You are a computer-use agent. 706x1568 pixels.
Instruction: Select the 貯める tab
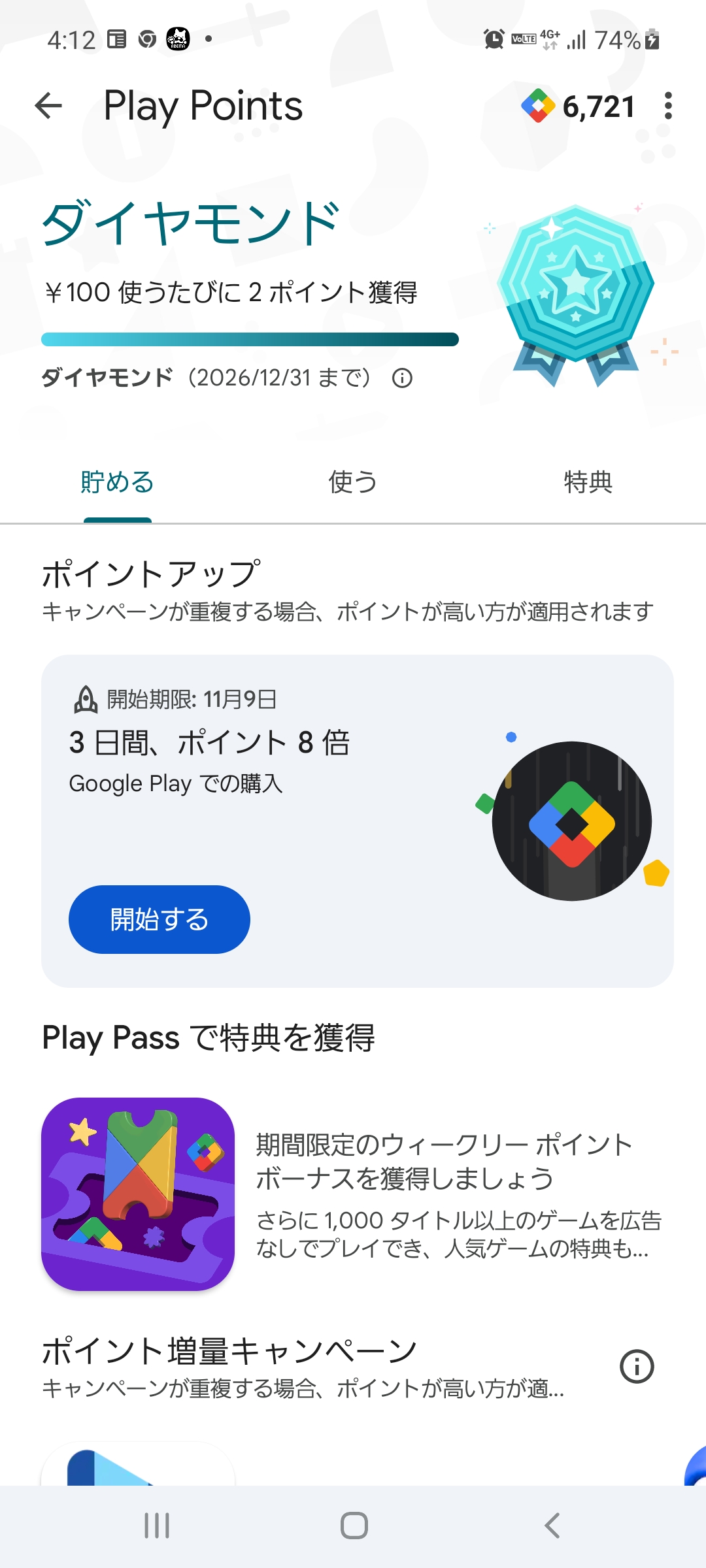(118, 483)
